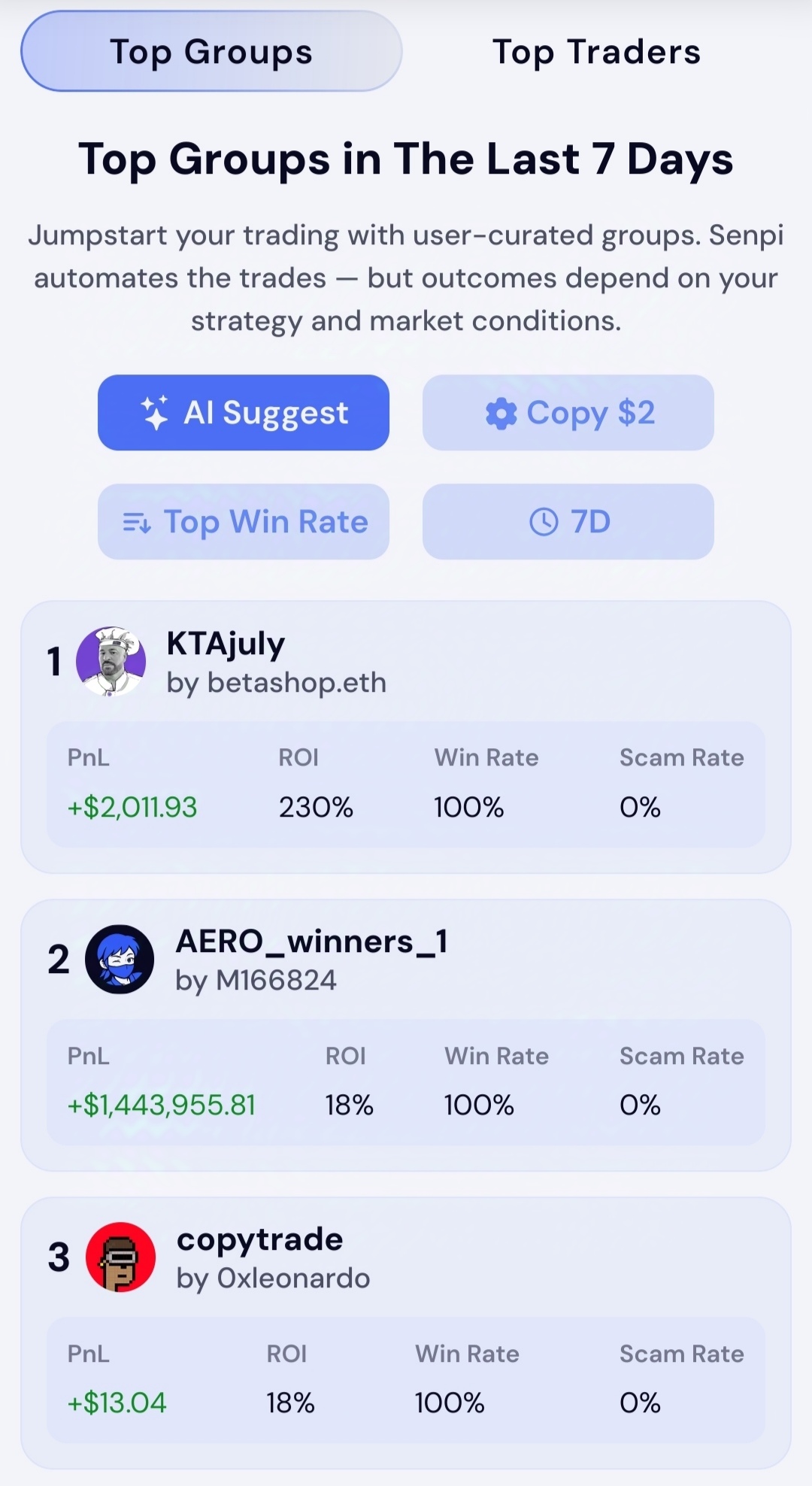Open the Copy $2 settings
The image size is (812, 1486).
coord(568,413)
